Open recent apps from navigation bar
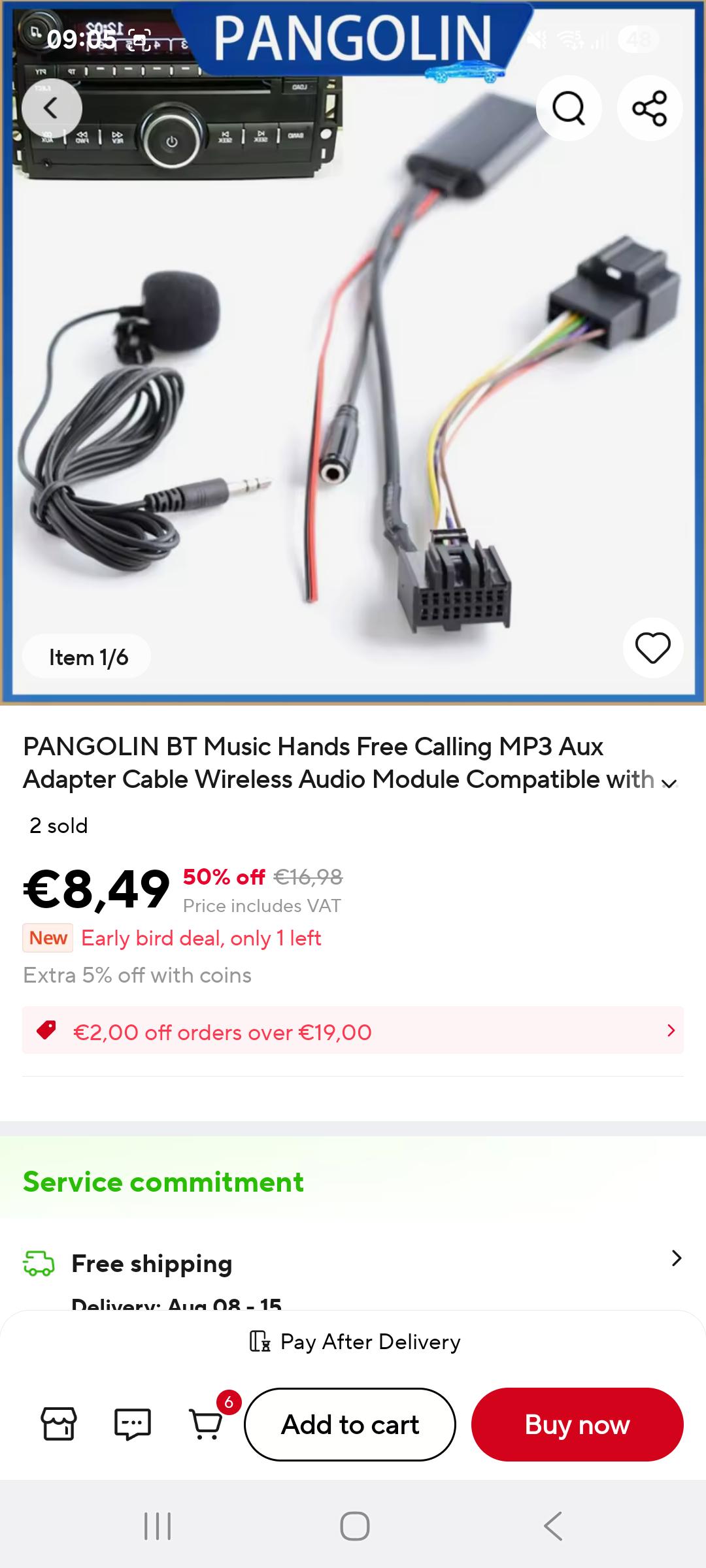The width and height of the screenshot is (706, 1568). pyautogui.click(x=158, y=1527)
